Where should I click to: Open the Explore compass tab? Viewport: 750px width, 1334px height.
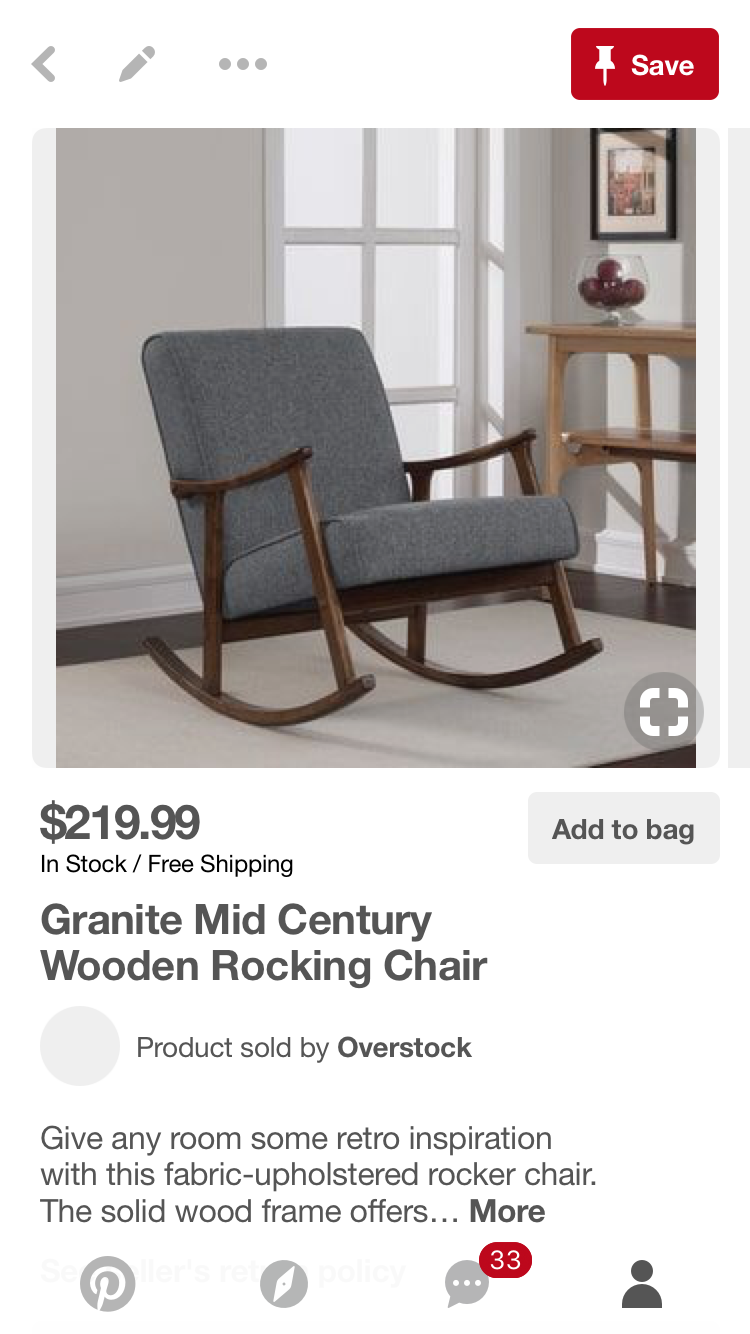284,1284
